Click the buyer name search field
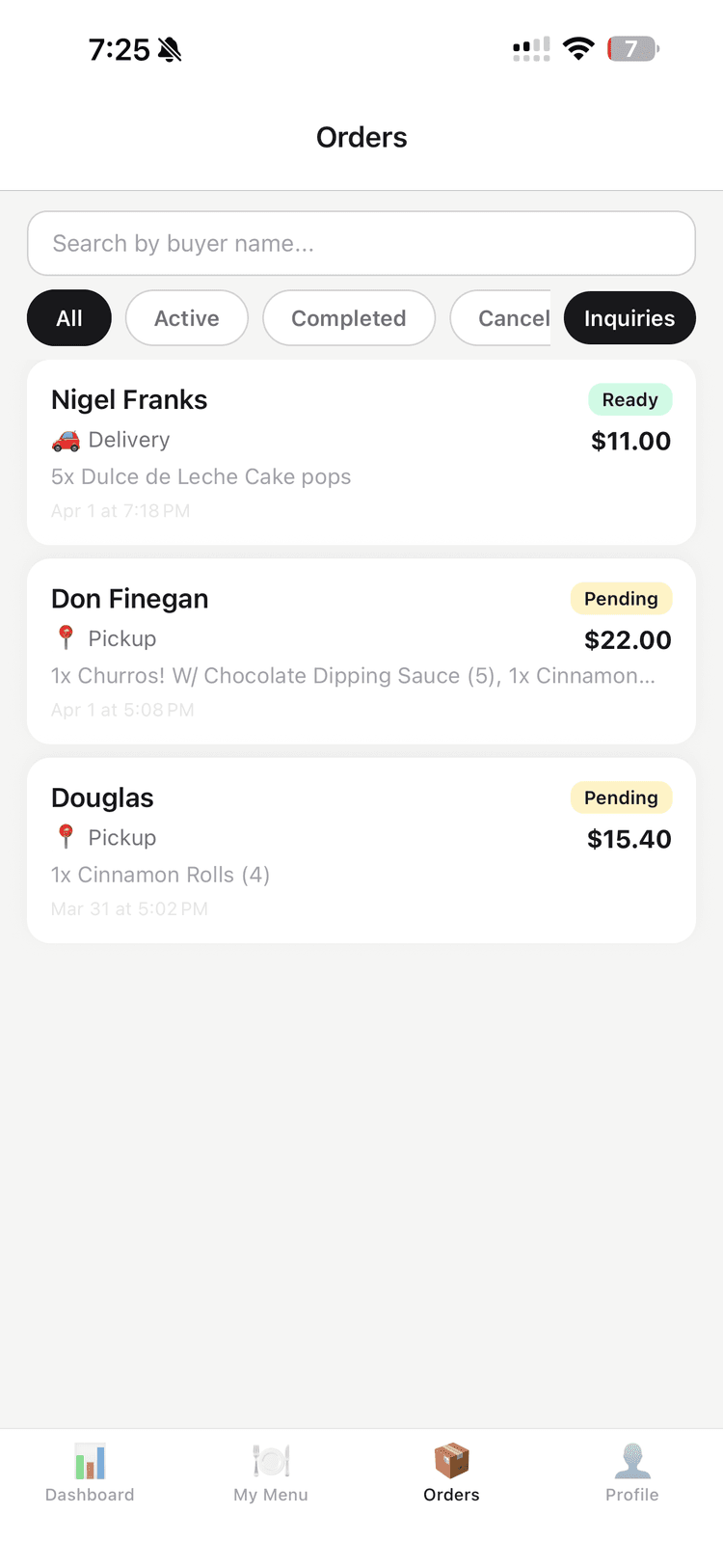Screen dimensions: 723x1568 point(361,243)
